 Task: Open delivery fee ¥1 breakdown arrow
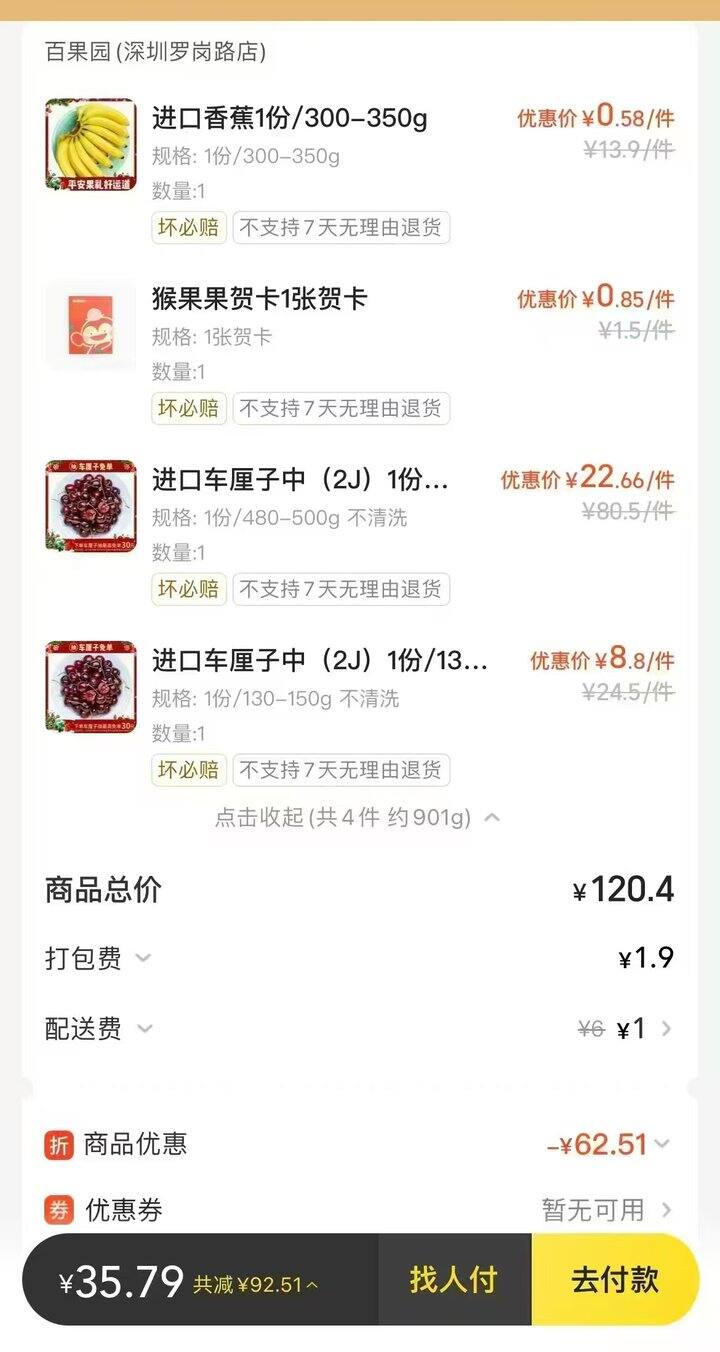[666, 1028]
